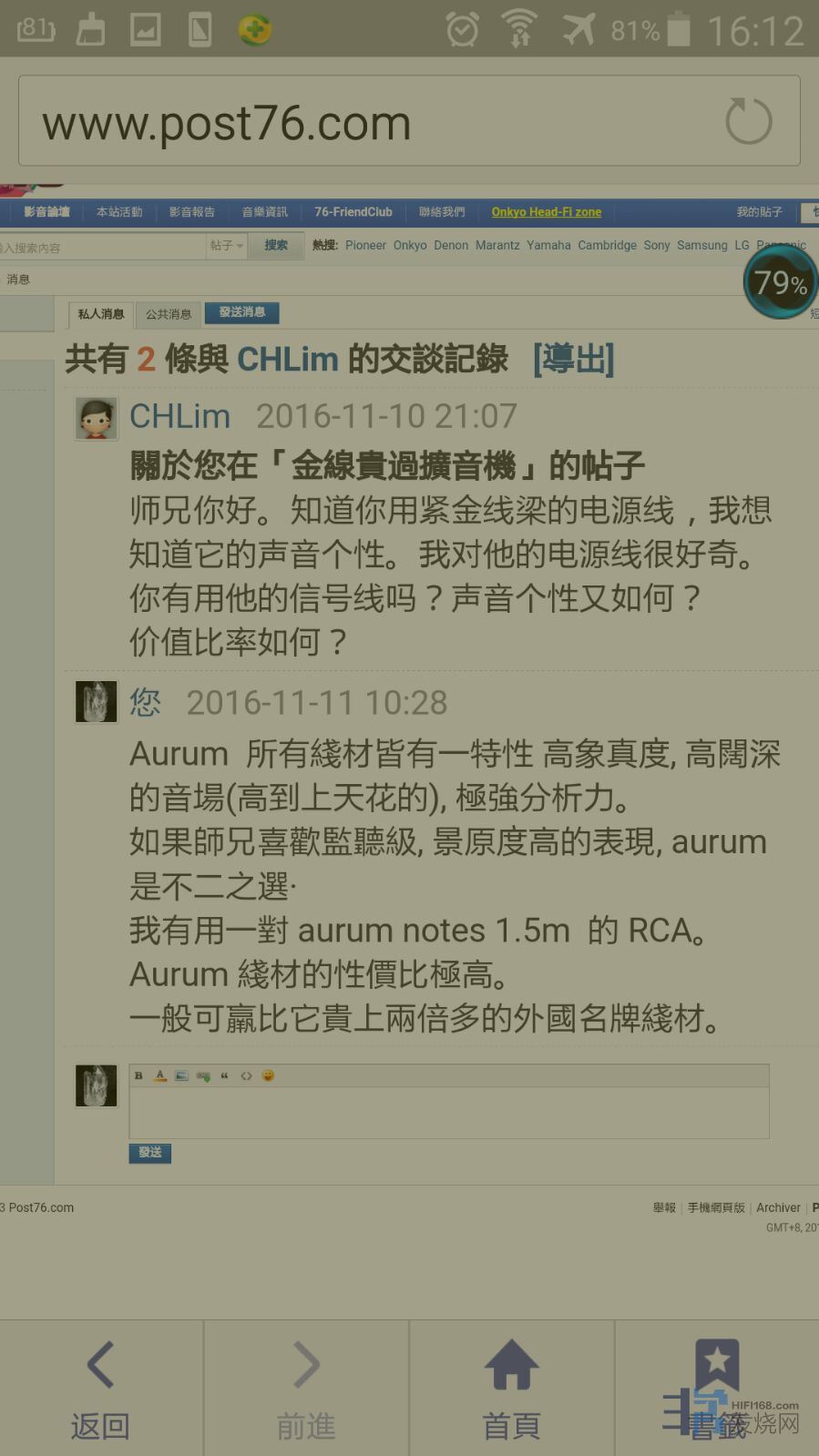Go to 76-FriendClub section
The image size is (819, 1456).
tap(353, 212)
